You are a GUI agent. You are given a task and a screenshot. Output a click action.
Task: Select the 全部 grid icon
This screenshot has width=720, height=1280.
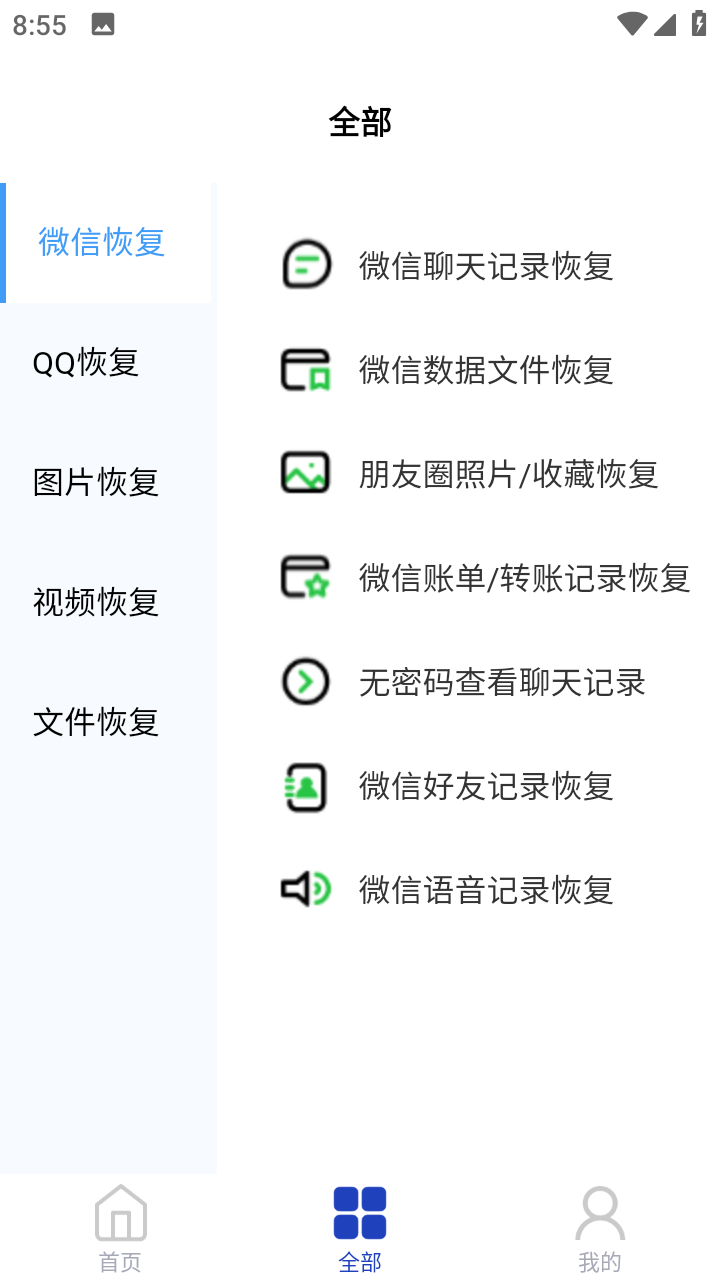pyautogui.click(x=360, y=1213)
